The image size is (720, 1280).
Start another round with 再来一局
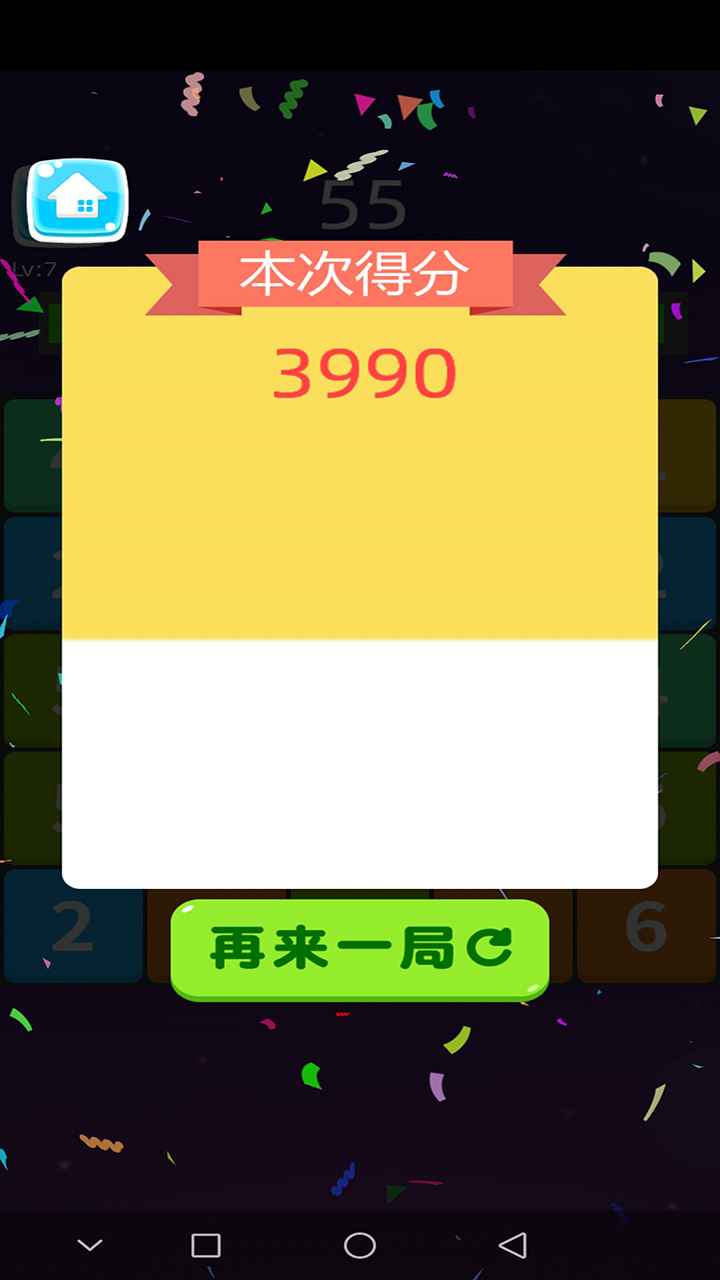[360, 949]
